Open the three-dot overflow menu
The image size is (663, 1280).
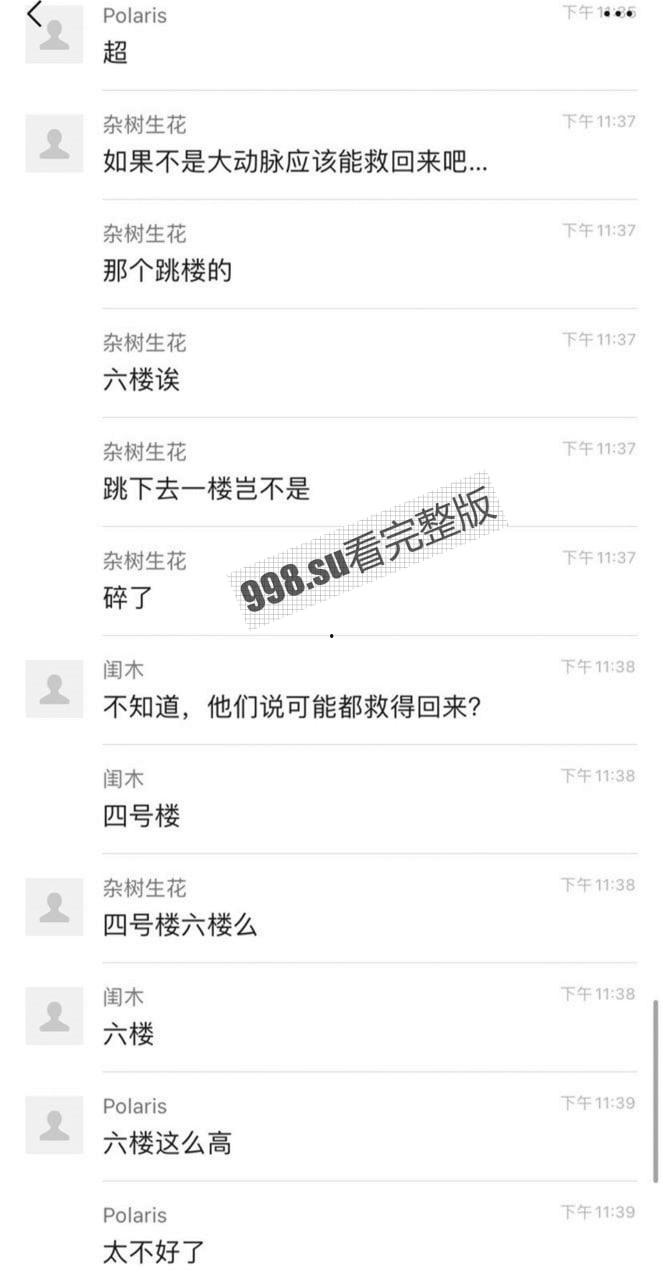point(619,15)
